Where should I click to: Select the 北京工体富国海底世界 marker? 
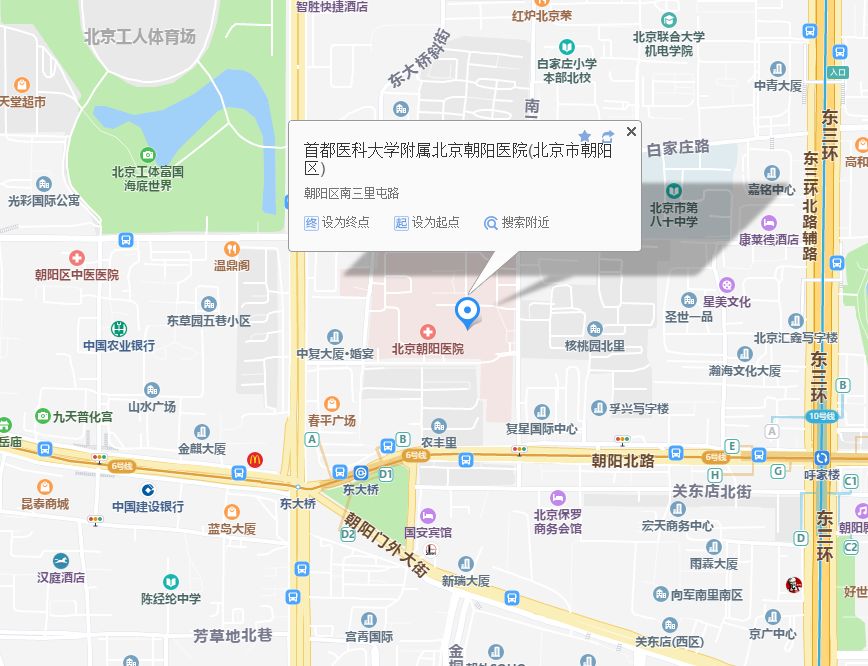pos(148,155)
